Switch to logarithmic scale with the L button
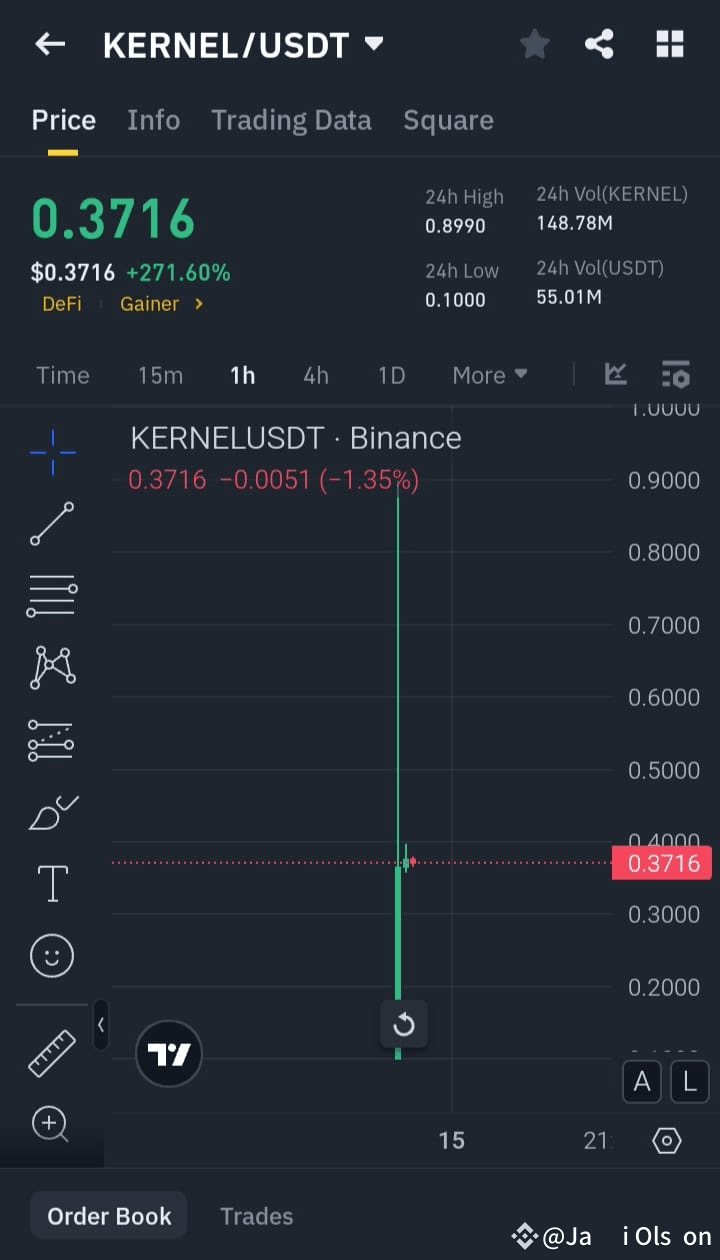720x1260 pixels. pos(689,1082)
